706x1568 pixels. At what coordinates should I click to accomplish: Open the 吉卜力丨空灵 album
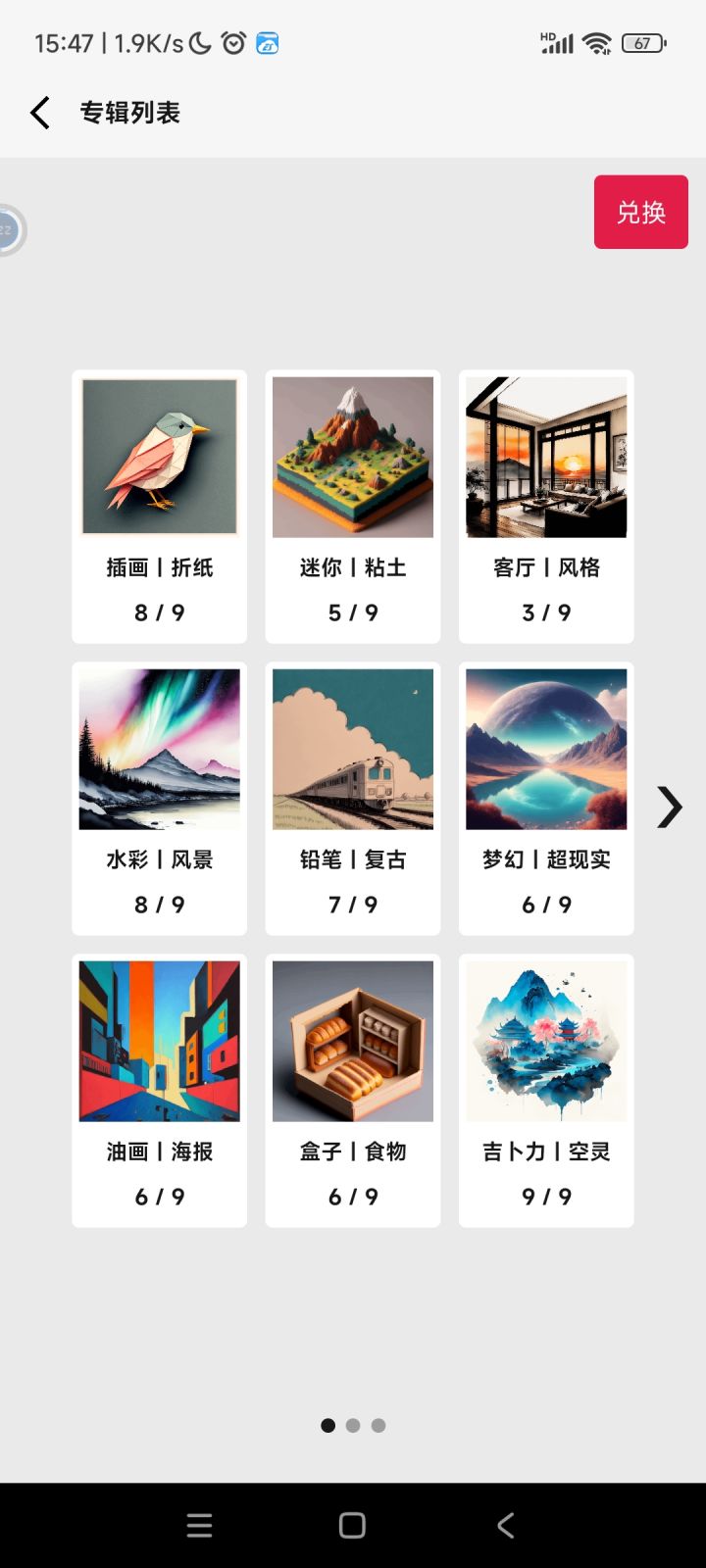point(546,1090)
